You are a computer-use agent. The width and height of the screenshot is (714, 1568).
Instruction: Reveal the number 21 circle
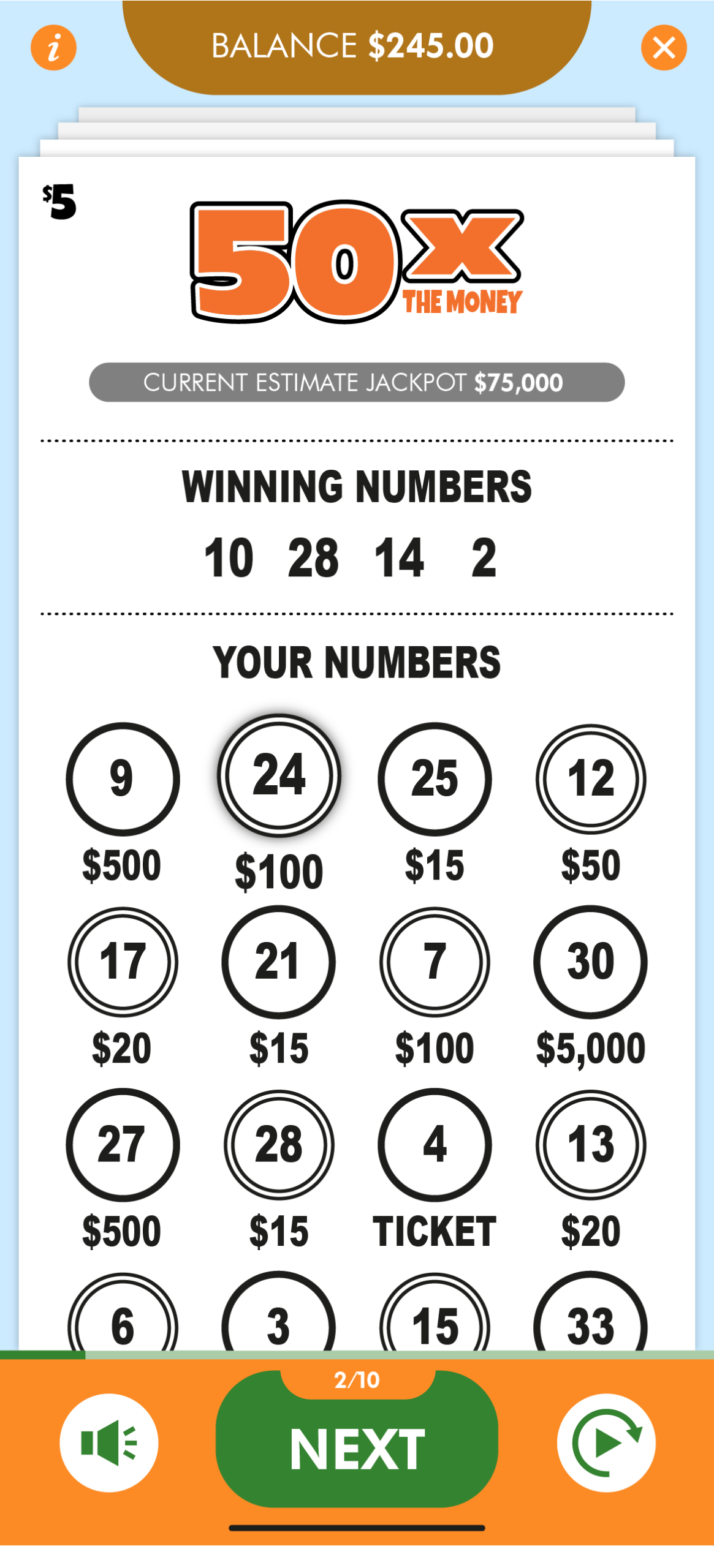pyautogui.click(x=279, y=962)
